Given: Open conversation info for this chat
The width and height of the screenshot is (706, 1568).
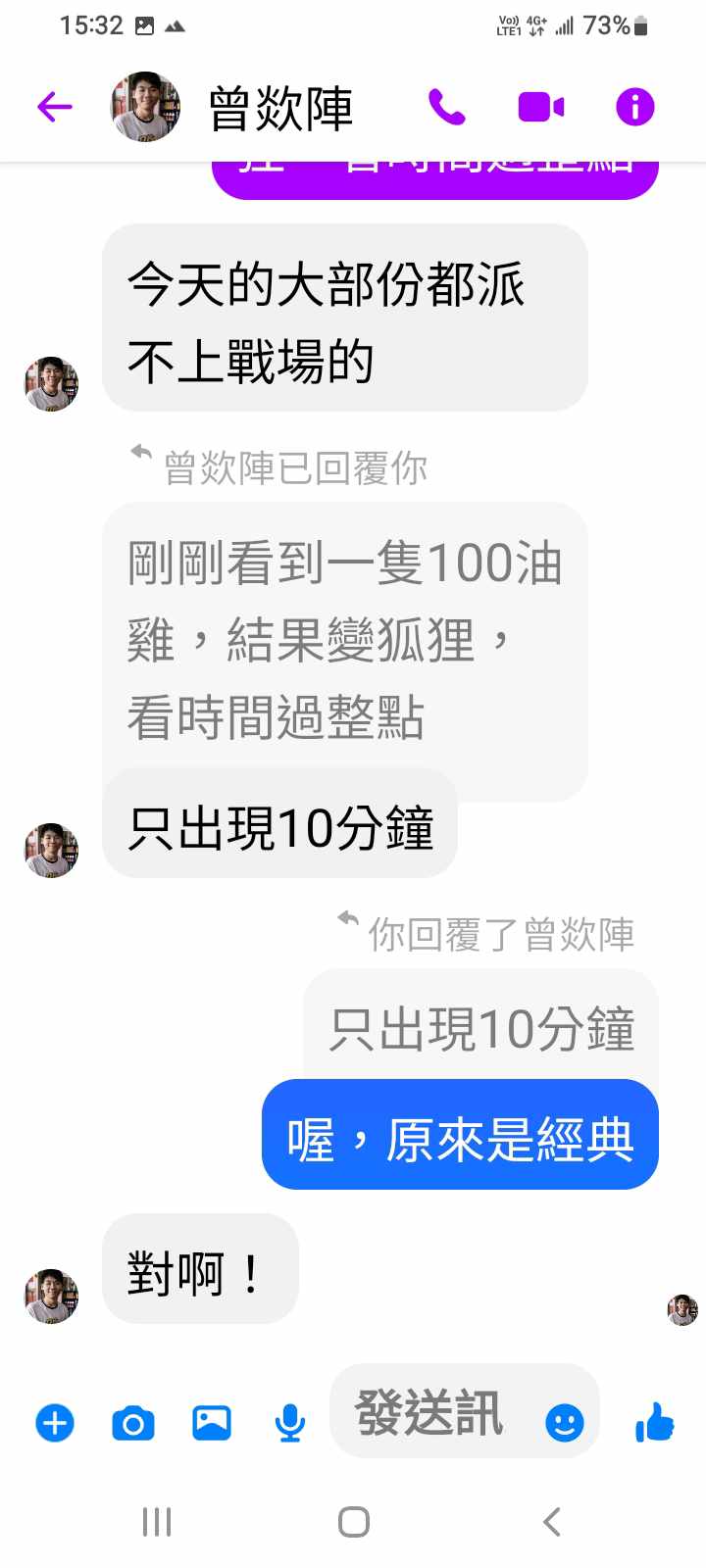Looking at the screenshot, I should coord(634,107).
